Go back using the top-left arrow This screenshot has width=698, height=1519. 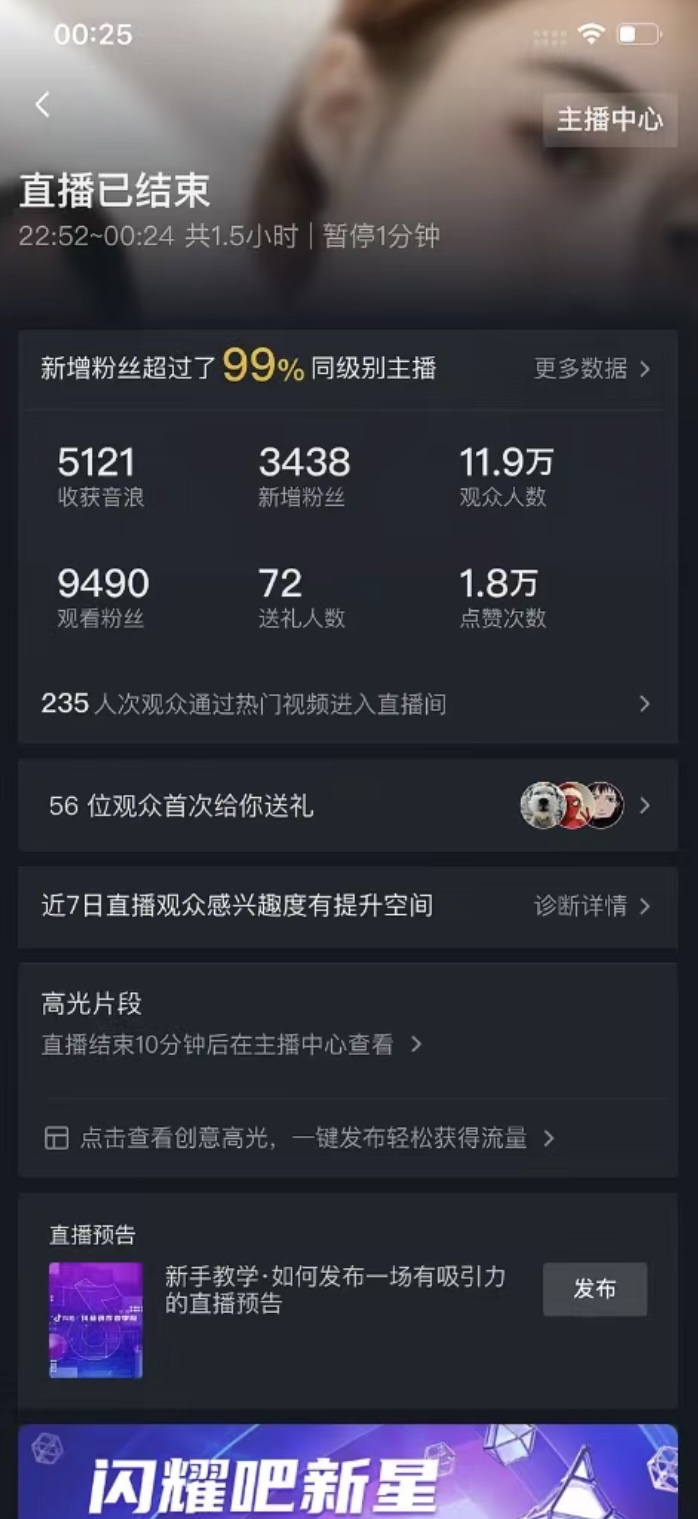click(42, 105)
